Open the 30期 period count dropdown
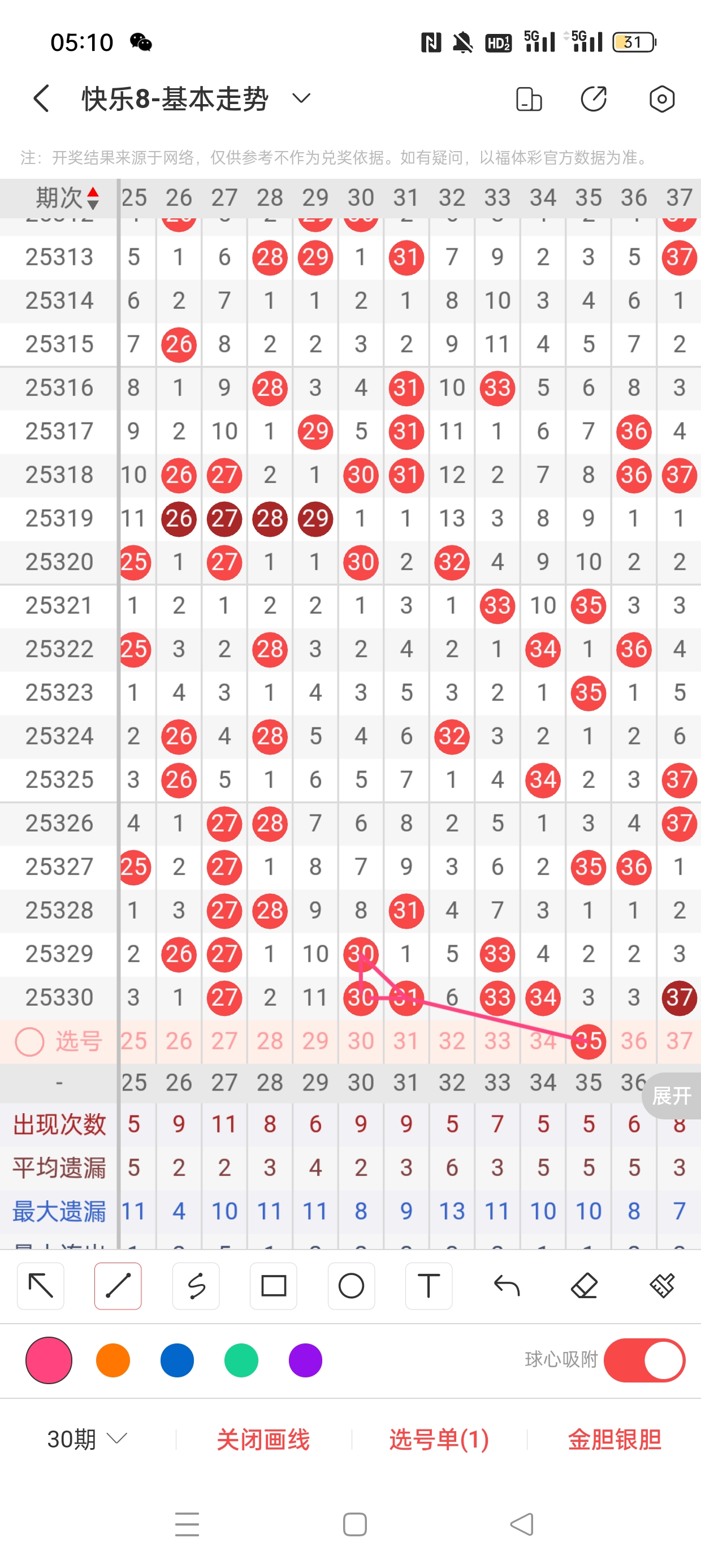This screenshot has height=1568, width=701. (x=87, y=1439)
